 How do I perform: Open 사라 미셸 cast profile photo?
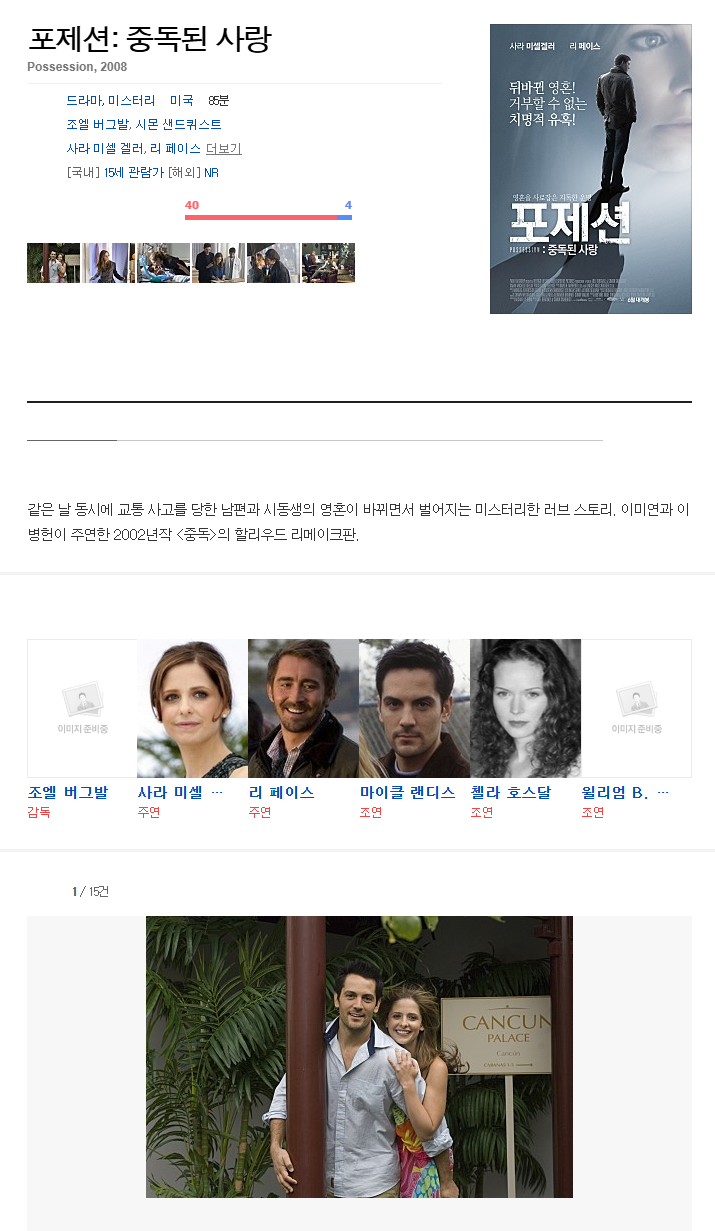click(192, 708)
